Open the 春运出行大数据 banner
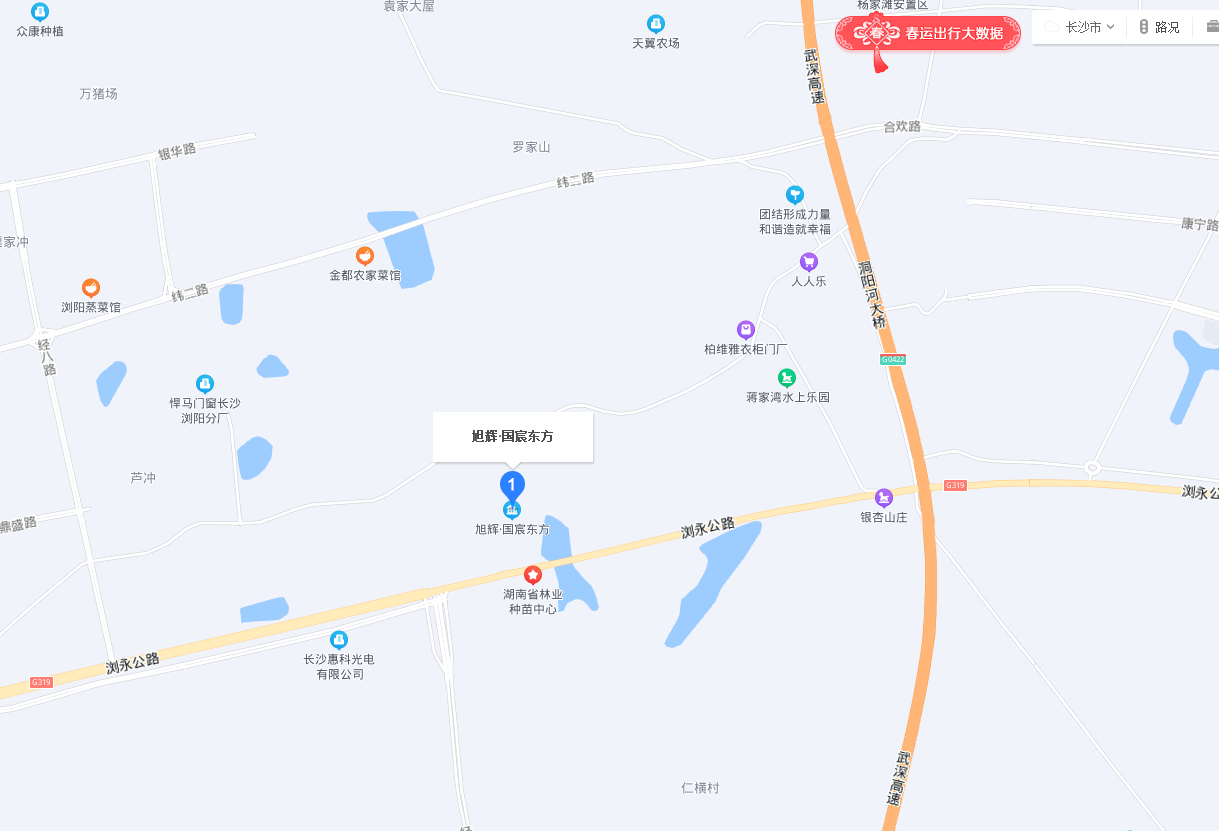The image size is (1219, 831). [928, 33]
